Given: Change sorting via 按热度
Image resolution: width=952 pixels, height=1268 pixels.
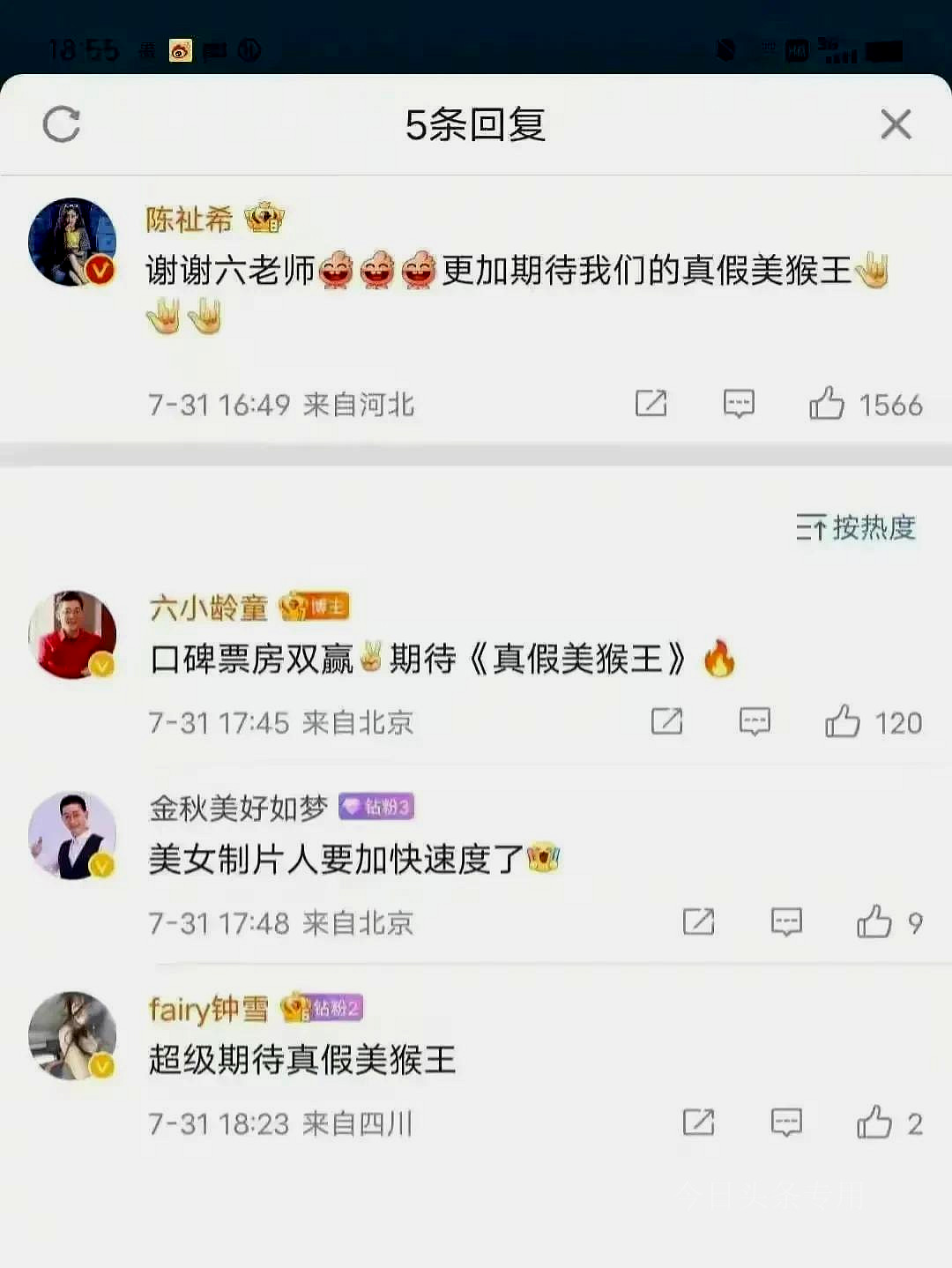Looking at the screenshot, I should (856, 527).
